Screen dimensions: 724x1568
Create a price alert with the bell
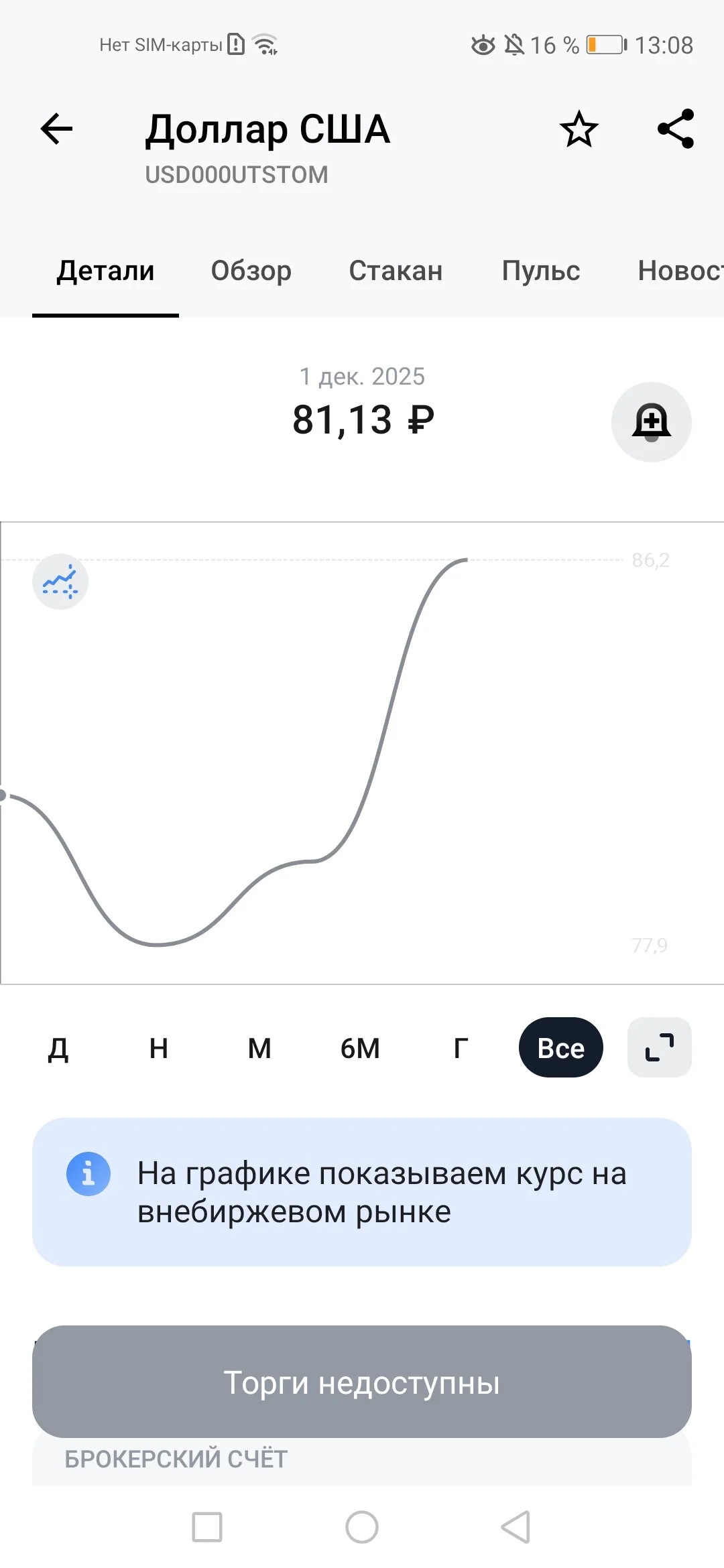coord(652,422)
